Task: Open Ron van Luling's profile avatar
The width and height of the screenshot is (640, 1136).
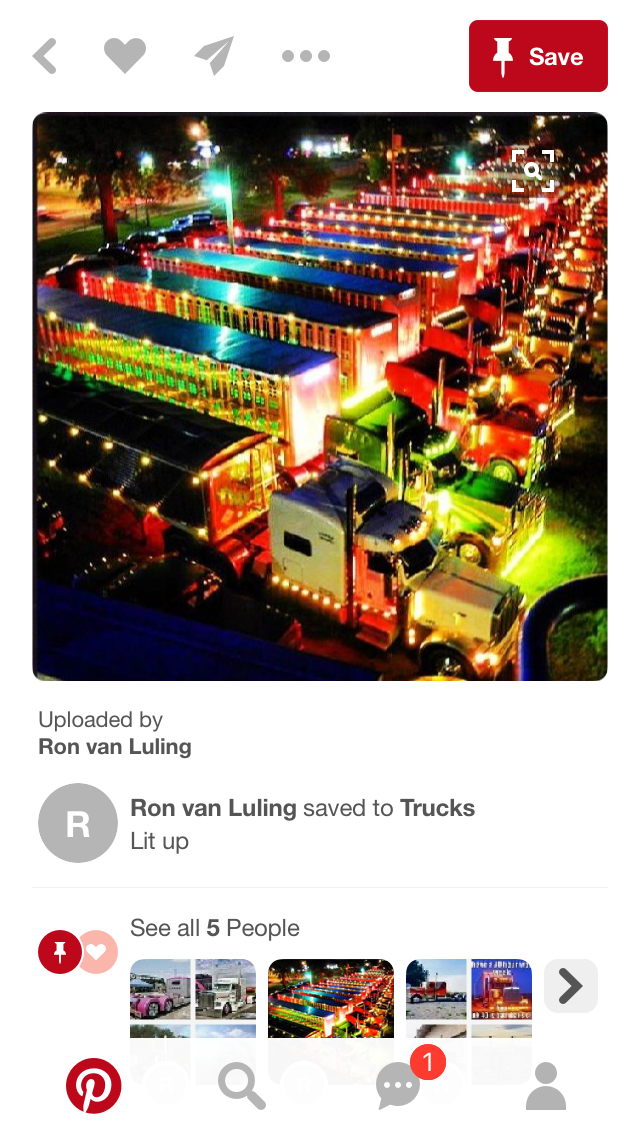Action: [78, 823]
